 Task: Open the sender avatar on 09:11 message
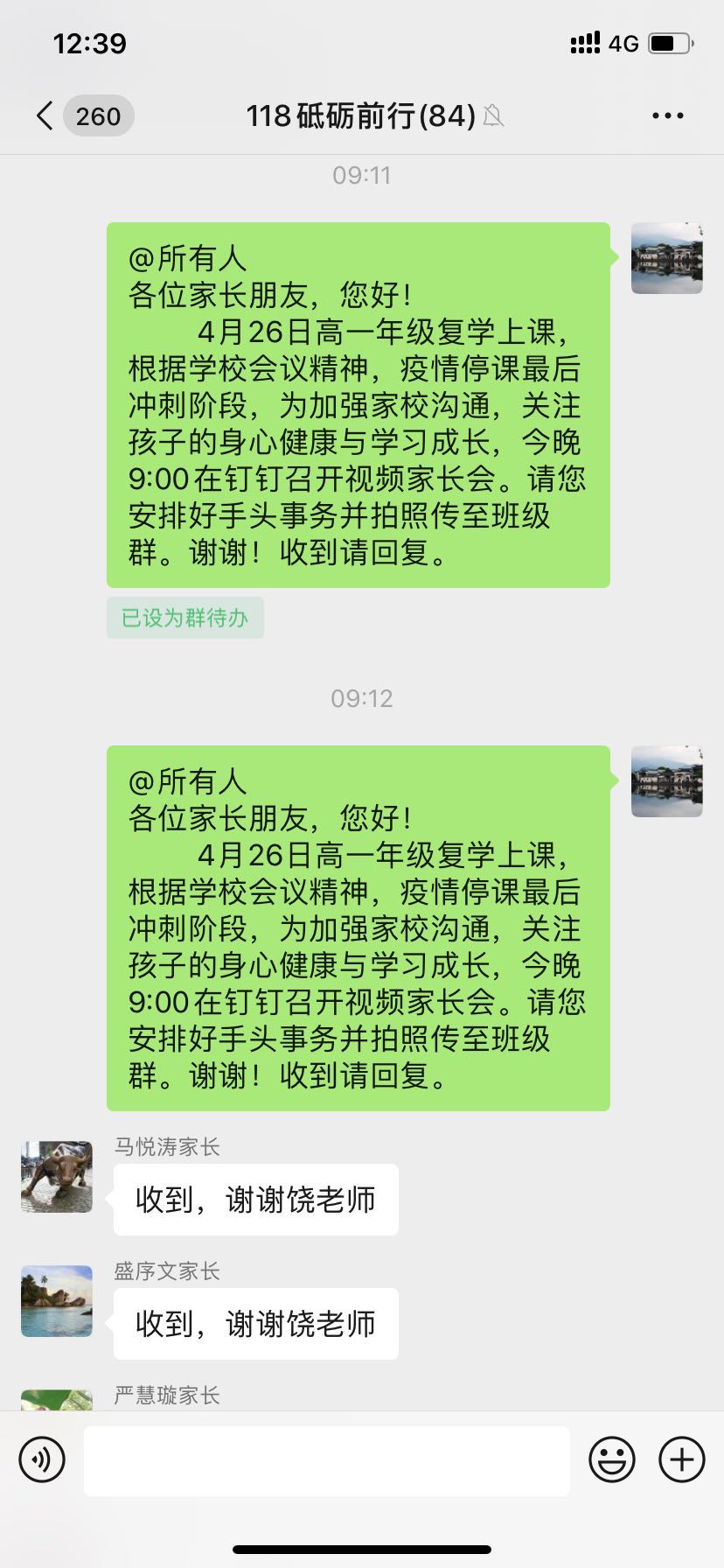pyautogui.click(x=666, y=258)
